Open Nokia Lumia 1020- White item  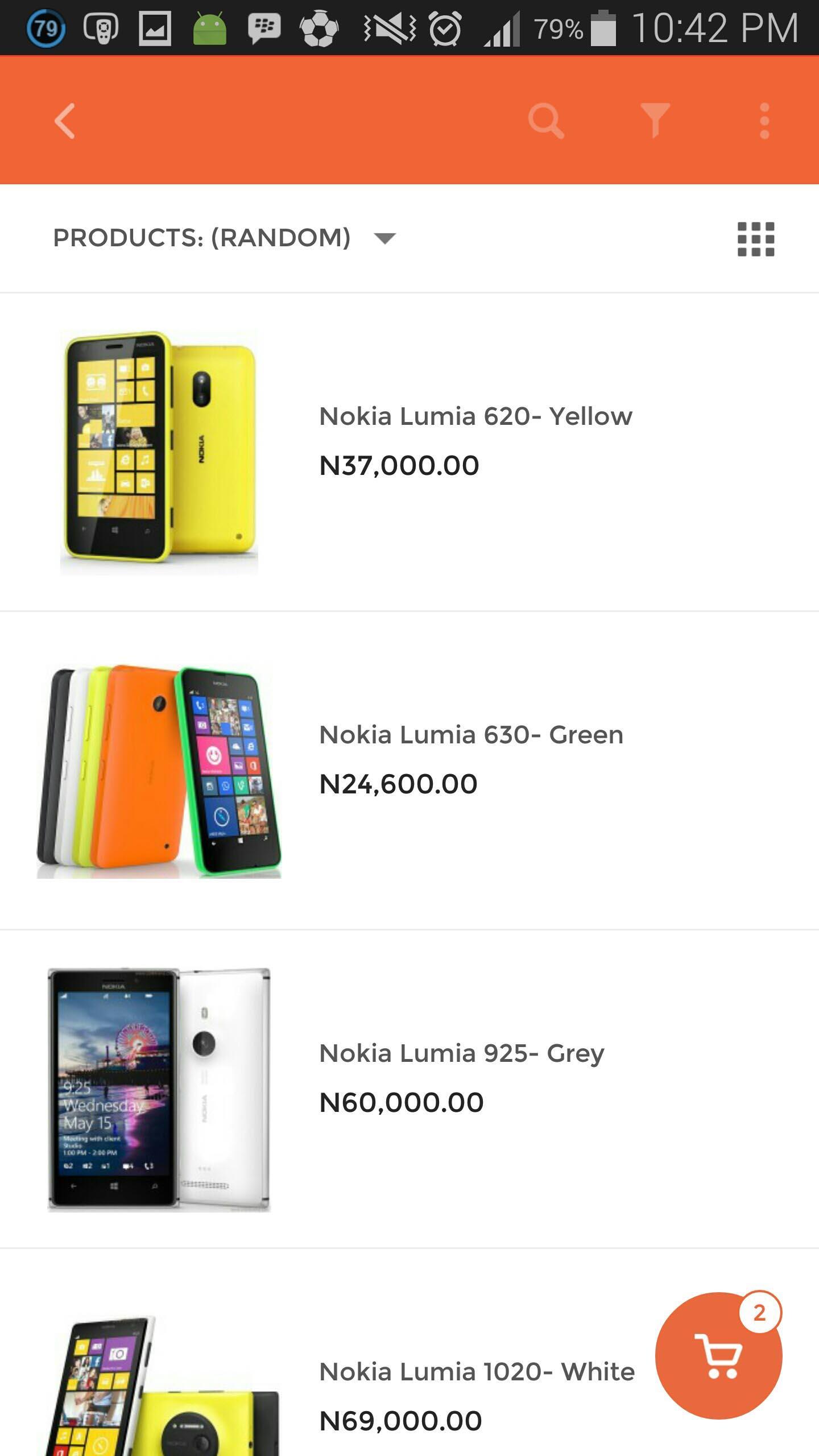coord(477,1372)
